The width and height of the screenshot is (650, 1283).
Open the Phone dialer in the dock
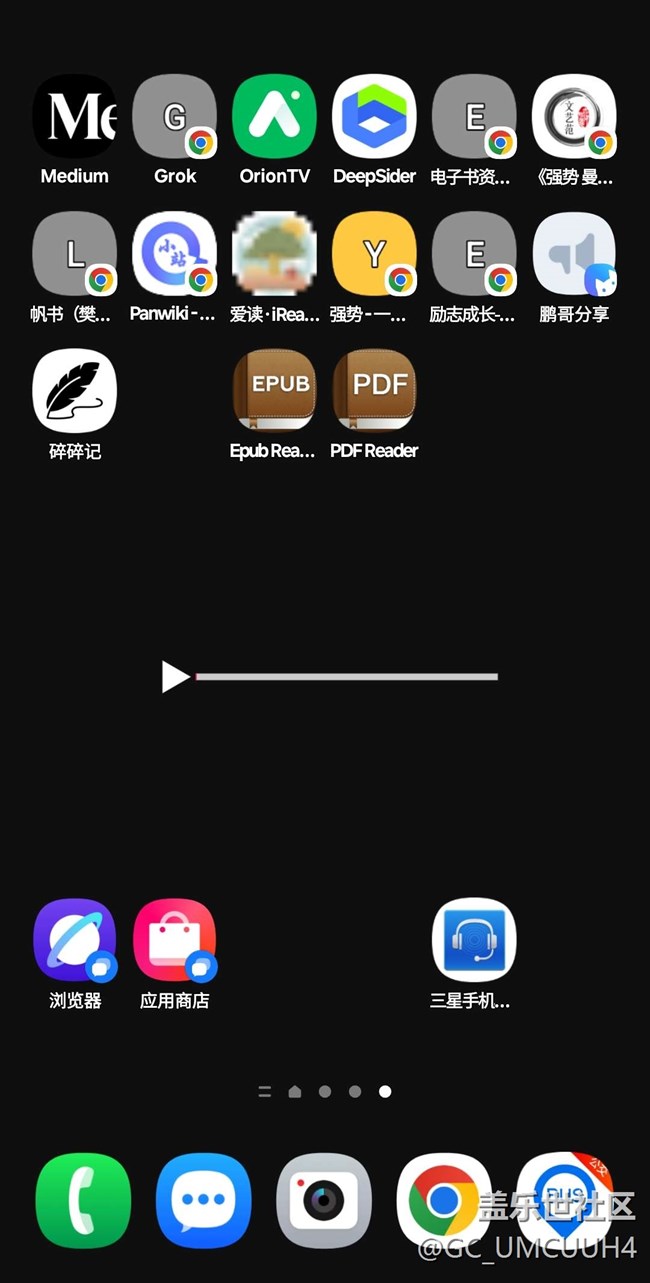point(83,1200)
